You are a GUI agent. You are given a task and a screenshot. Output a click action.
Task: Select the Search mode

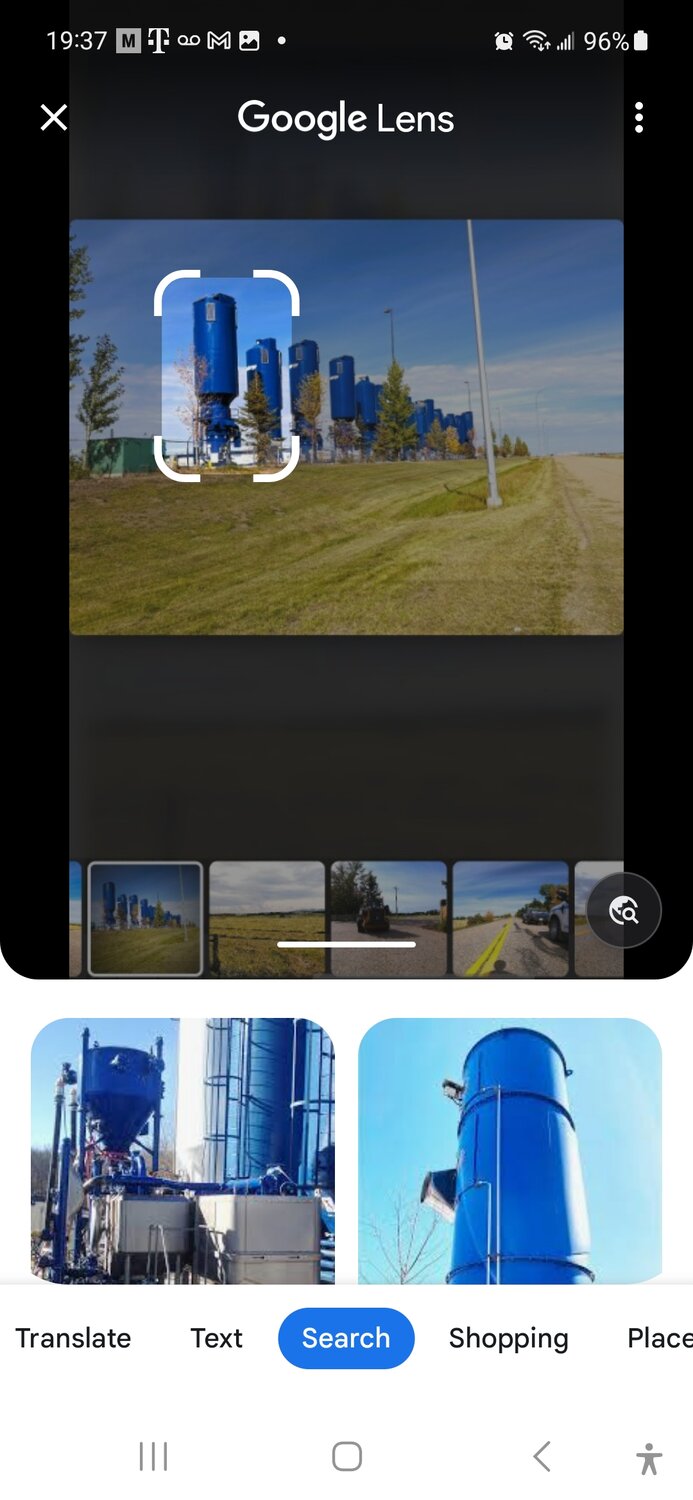tap(346, 1338)
